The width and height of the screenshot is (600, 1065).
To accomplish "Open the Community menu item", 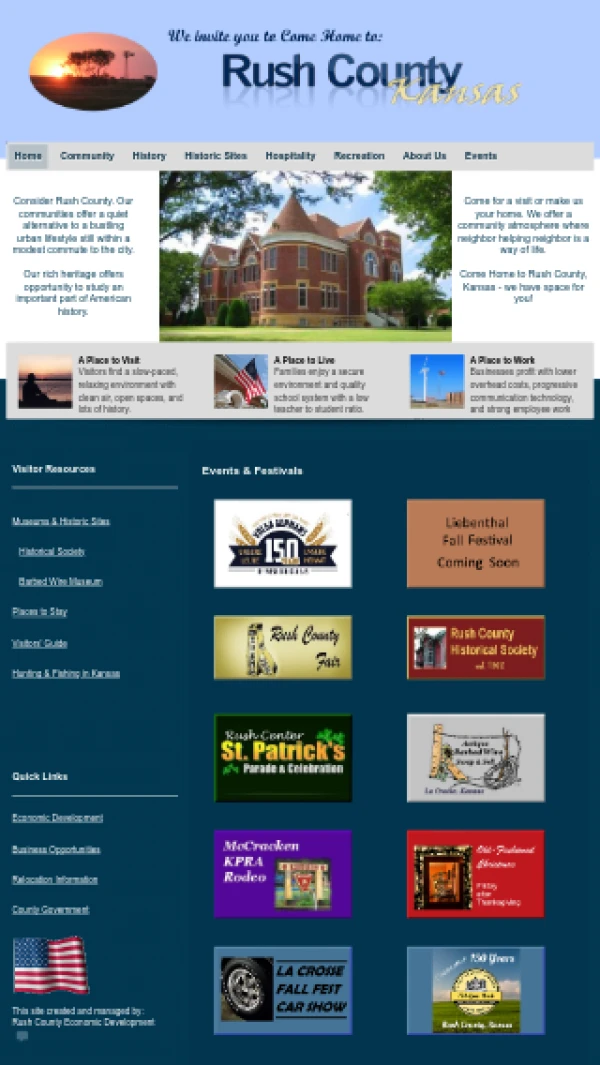I will 87,156.
